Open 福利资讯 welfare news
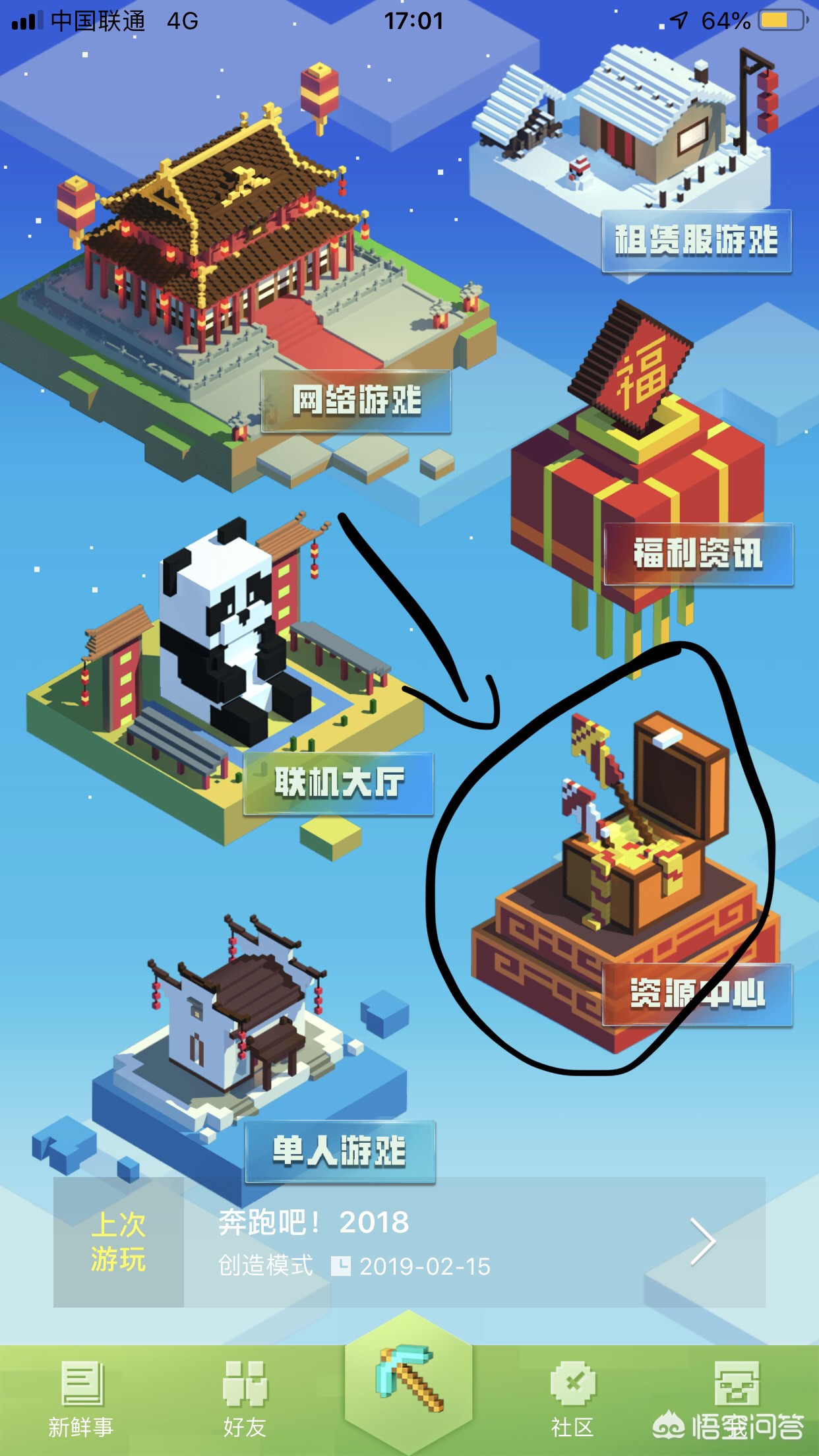This screenshot has height=1456, width=819. click(x=698, y=554)
